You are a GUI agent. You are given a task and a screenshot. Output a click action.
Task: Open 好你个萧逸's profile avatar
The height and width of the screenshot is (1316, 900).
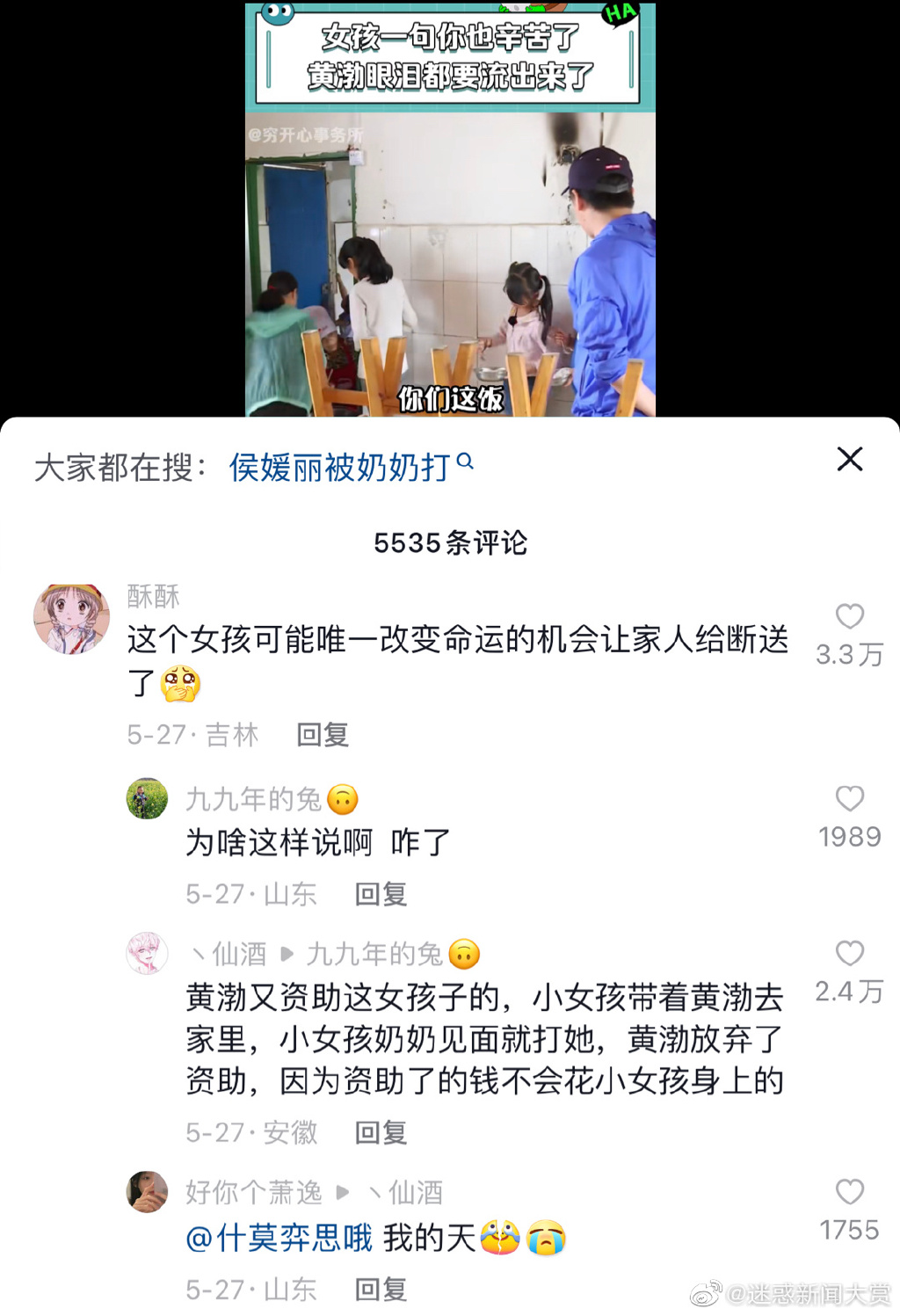147,1192
